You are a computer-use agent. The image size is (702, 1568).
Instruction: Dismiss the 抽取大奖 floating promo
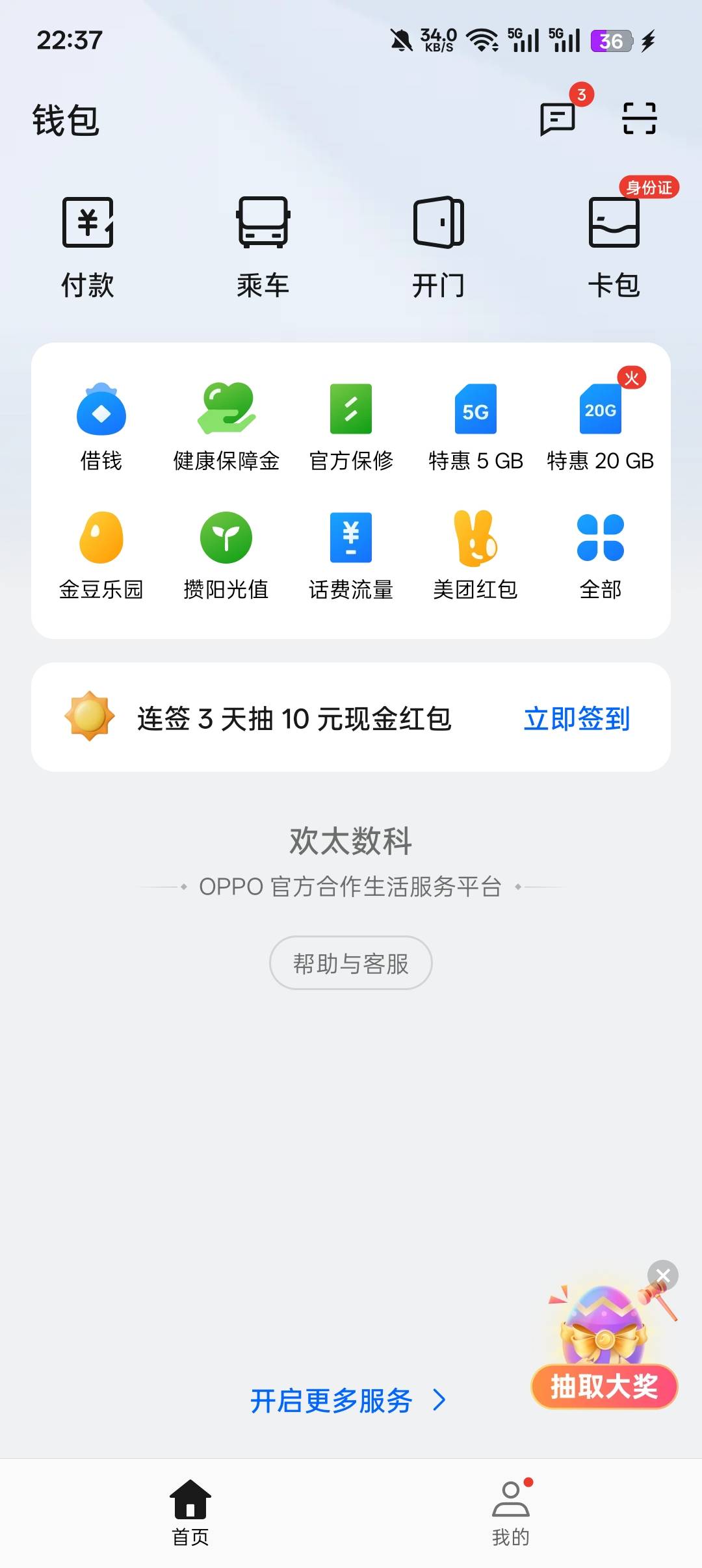click(x=663, y=1275)
